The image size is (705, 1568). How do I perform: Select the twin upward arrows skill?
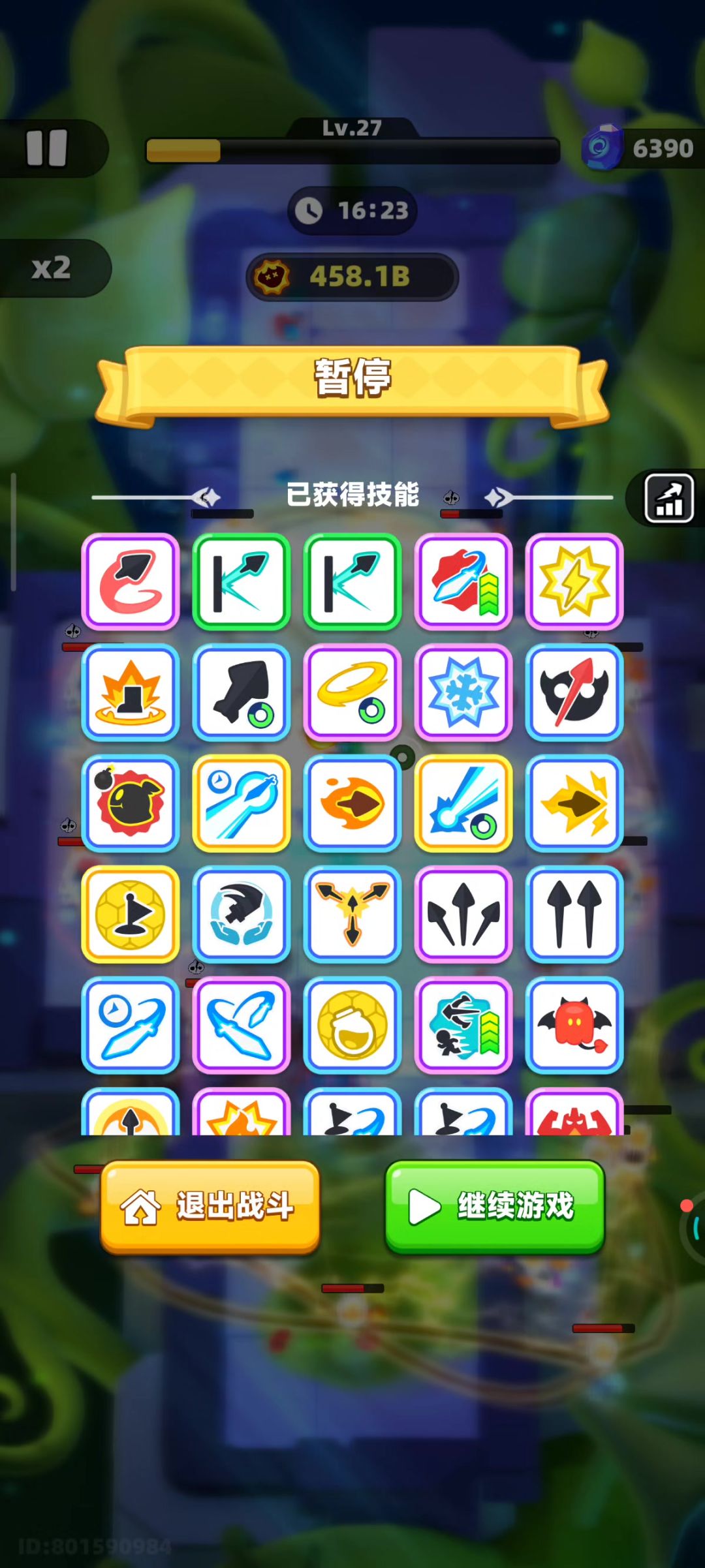point(574,914)
